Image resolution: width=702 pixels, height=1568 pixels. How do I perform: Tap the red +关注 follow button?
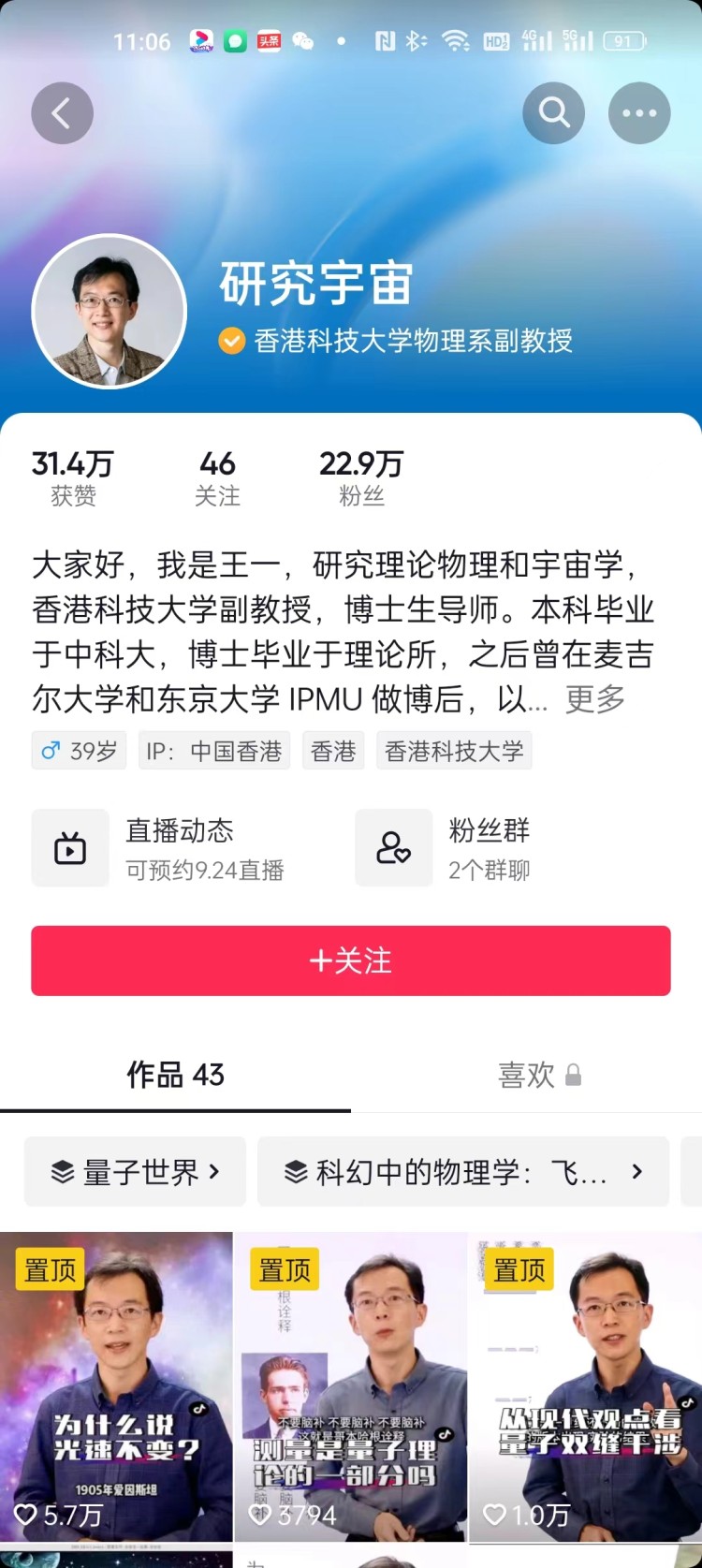351,960
